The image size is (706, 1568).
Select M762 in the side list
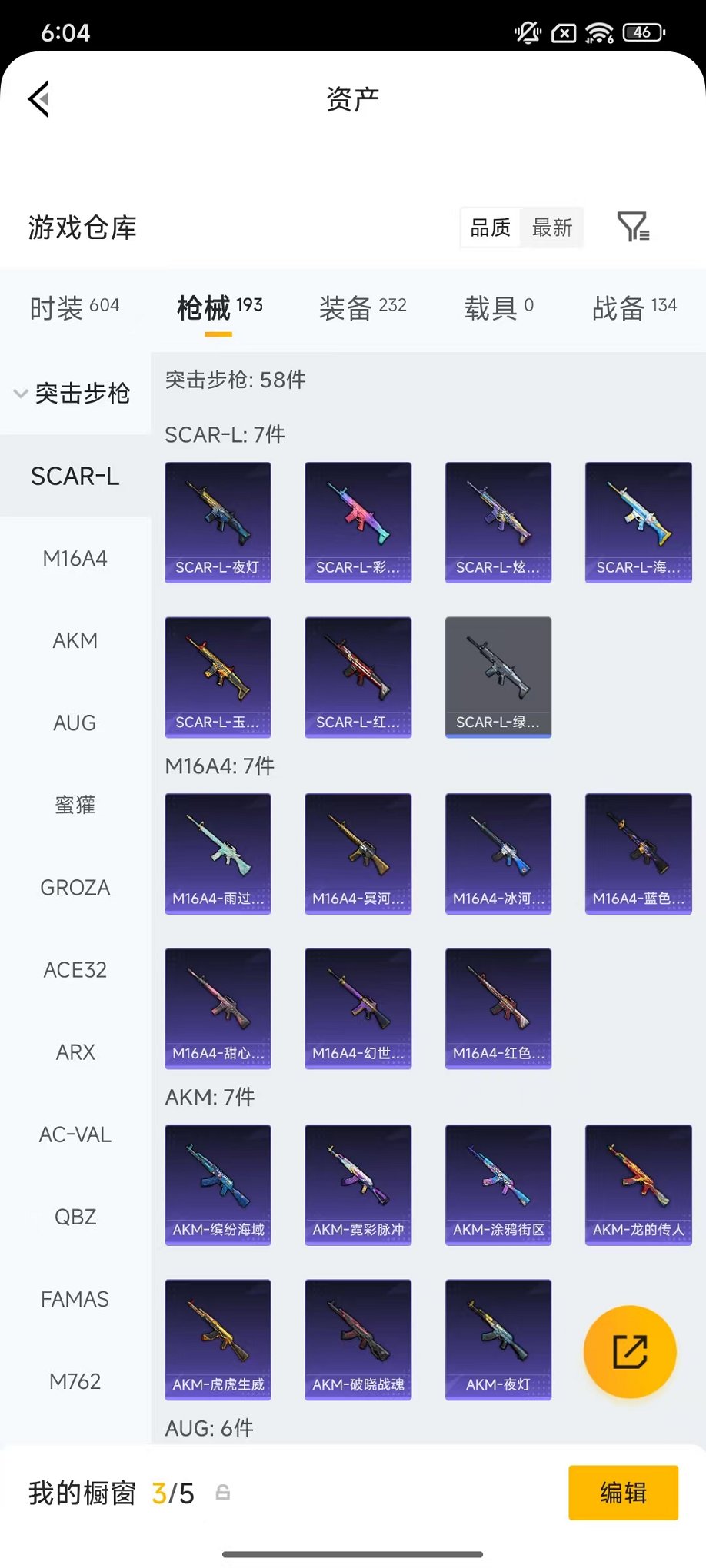point(75,1381)
